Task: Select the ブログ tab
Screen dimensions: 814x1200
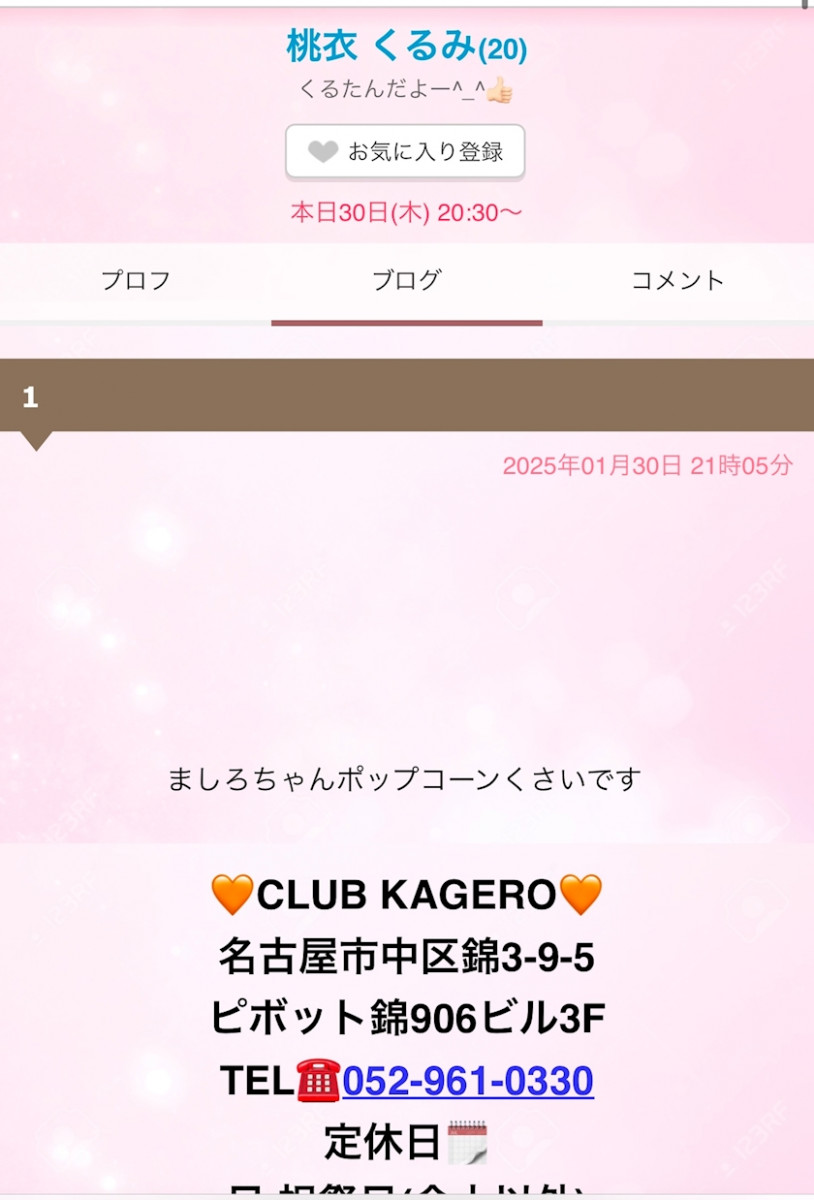Action: tap(406, 281)
